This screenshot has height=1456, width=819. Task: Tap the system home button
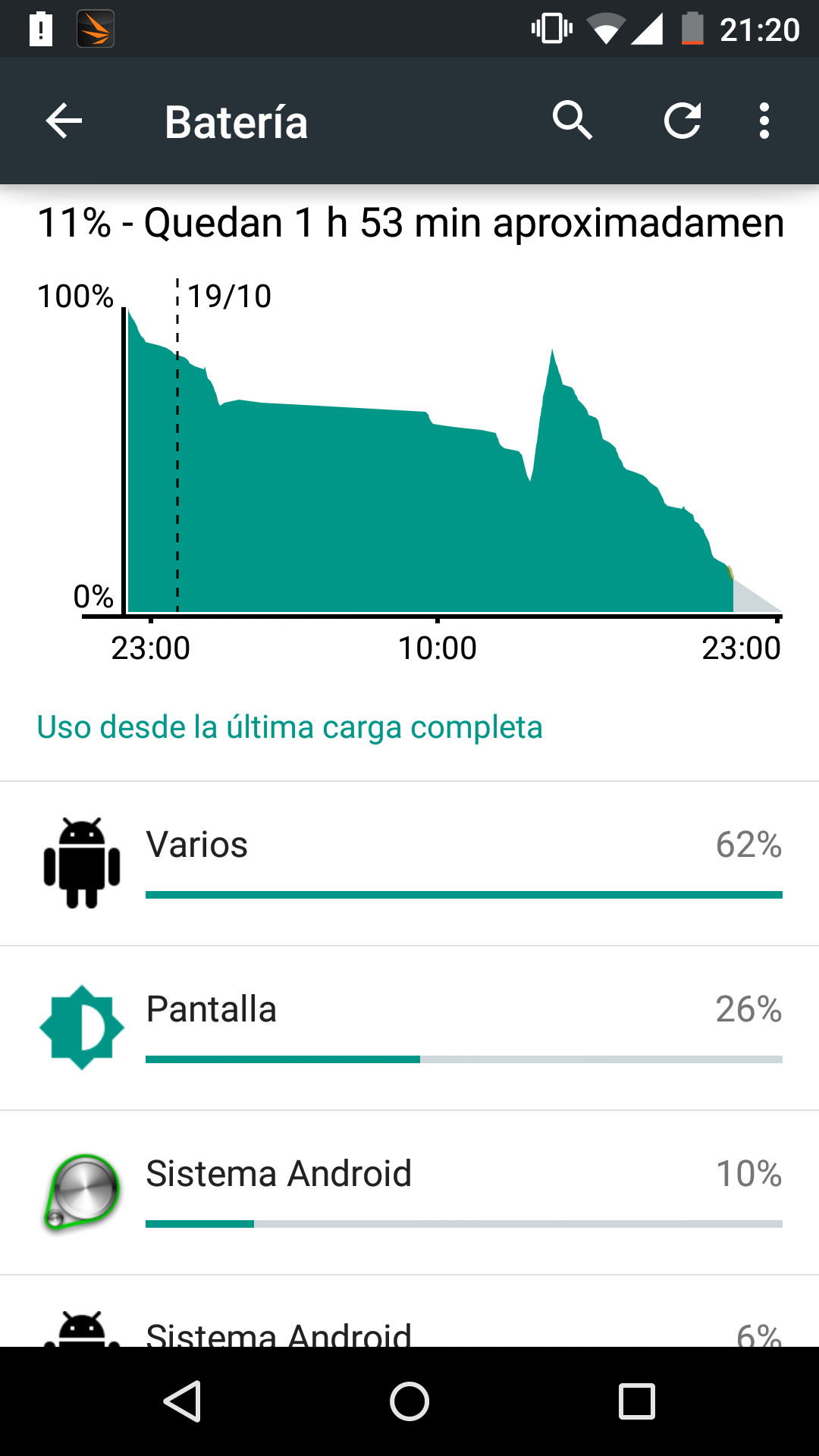pos(409,1401)
